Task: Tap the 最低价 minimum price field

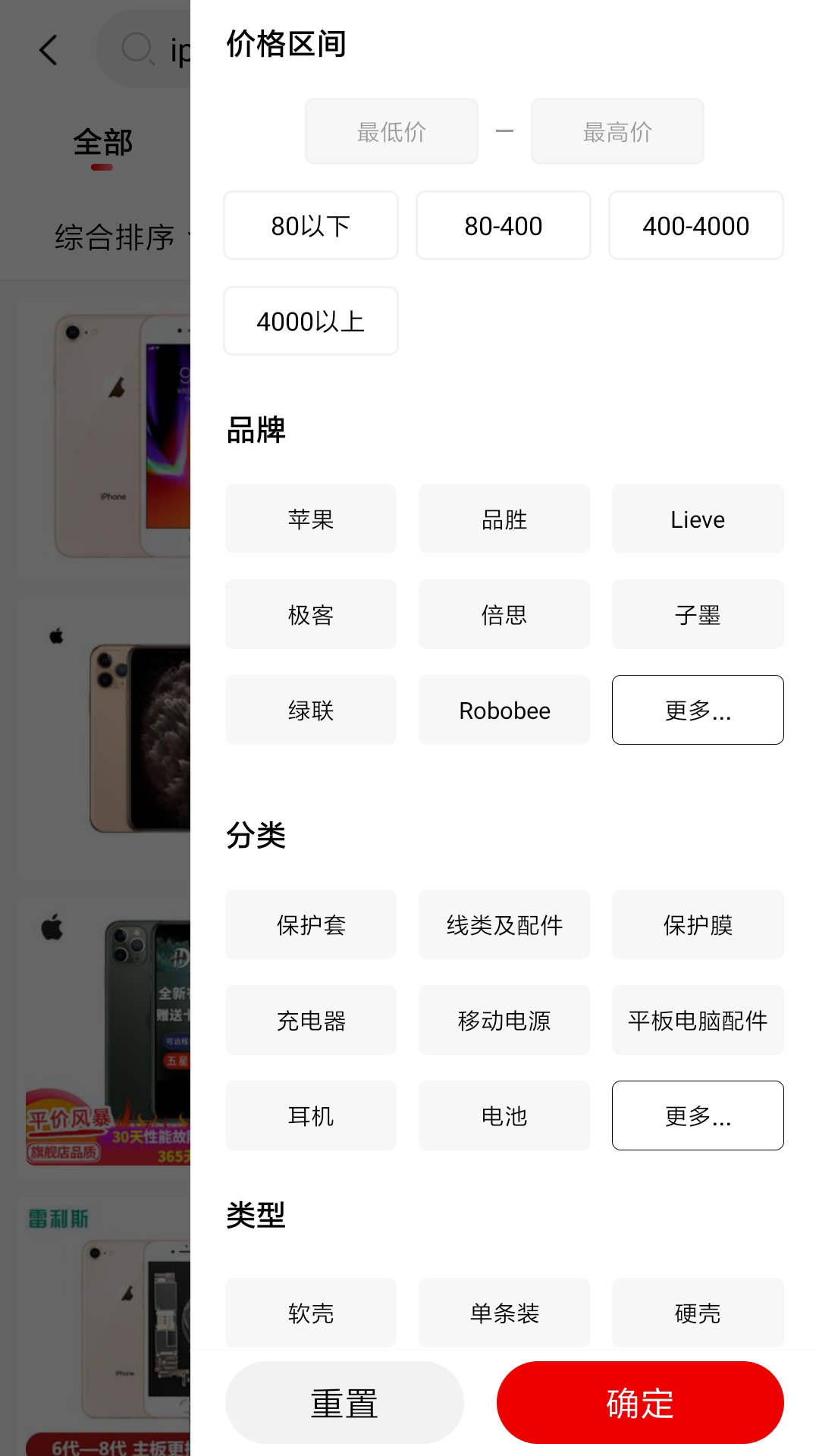Action: [391, 131]
